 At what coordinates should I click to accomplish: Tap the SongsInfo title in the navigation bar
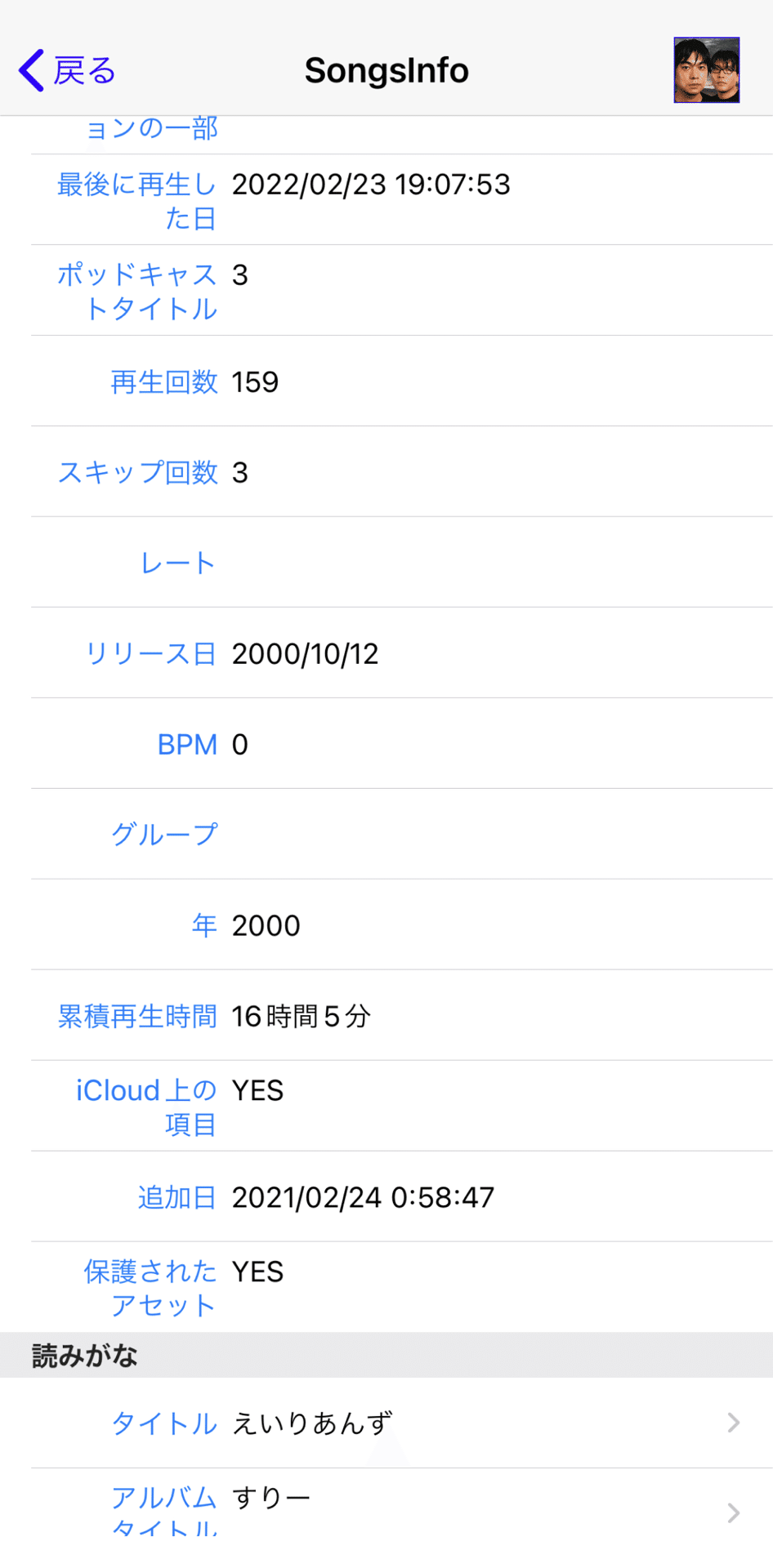tap(386, 70)
